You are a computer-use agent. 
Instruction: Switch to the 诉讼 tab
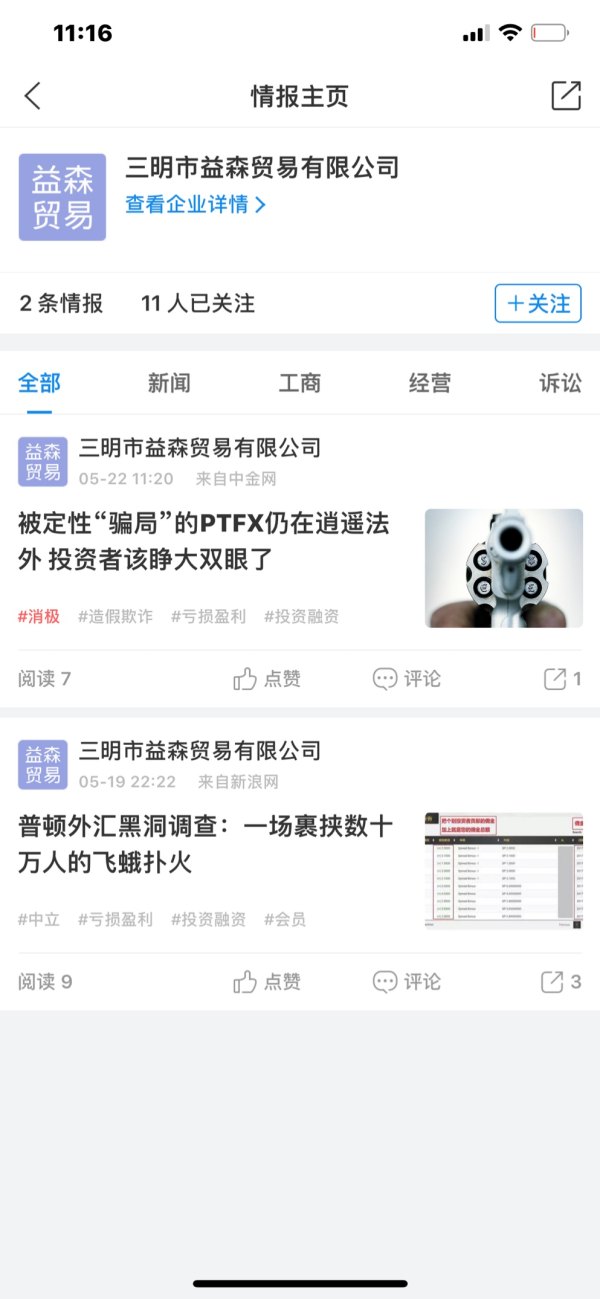[559, 383]
